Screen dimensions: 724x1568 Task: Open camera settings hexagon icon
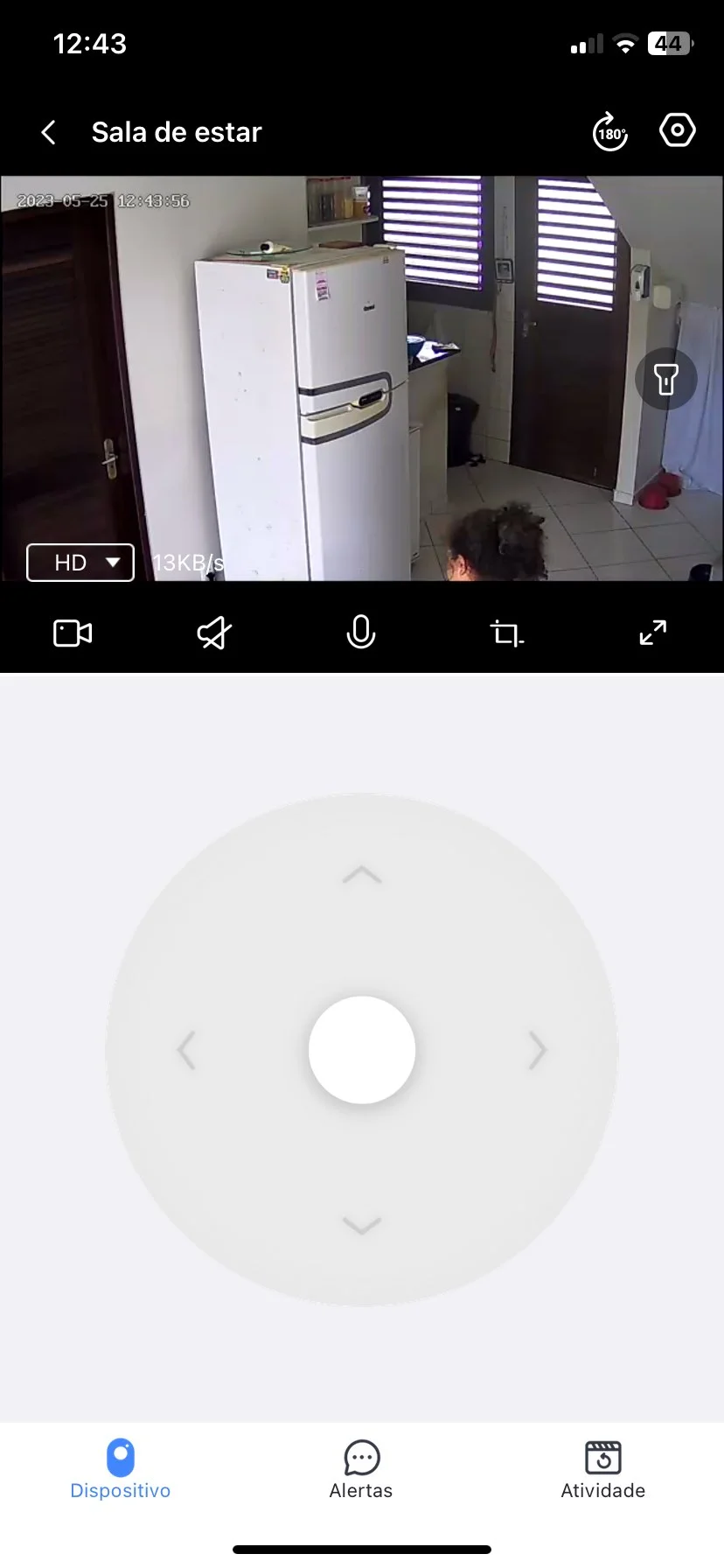pos(677,130)
